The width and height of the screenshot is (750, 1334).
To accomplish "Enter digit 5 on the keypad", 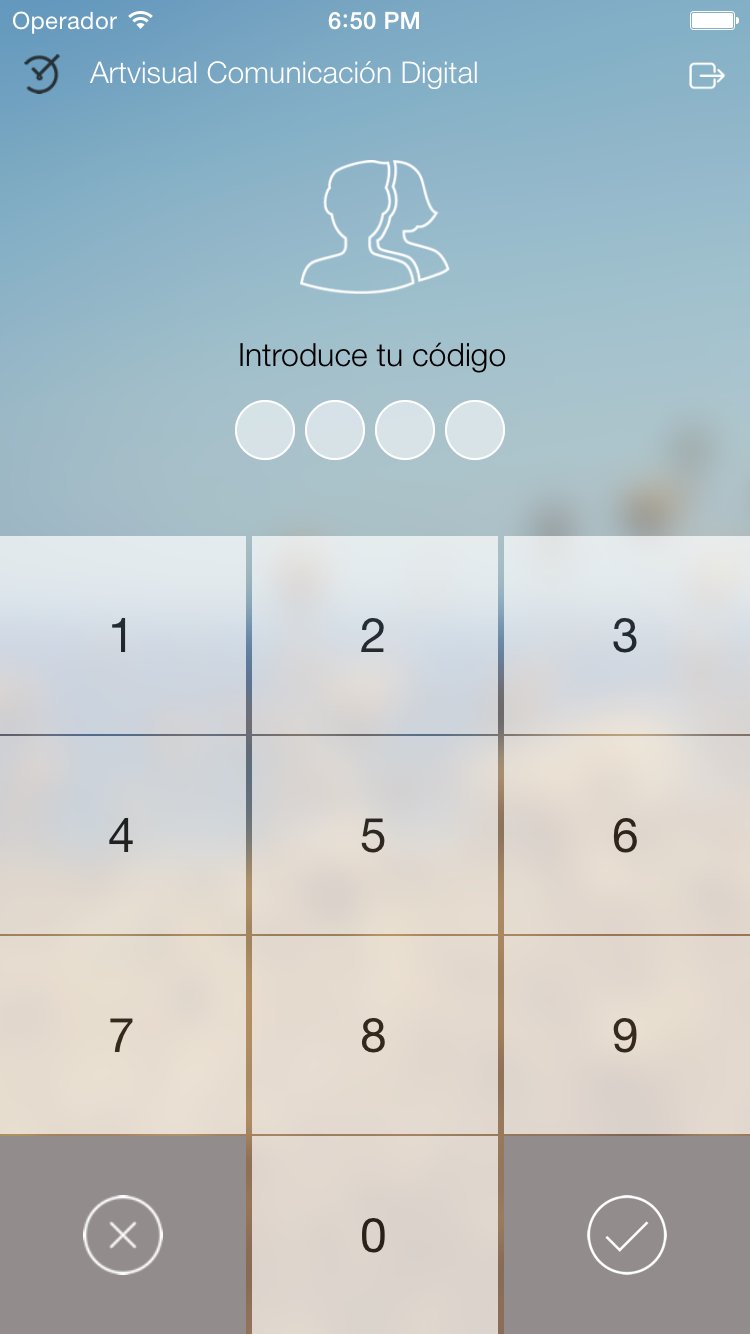I will point(374,835).
